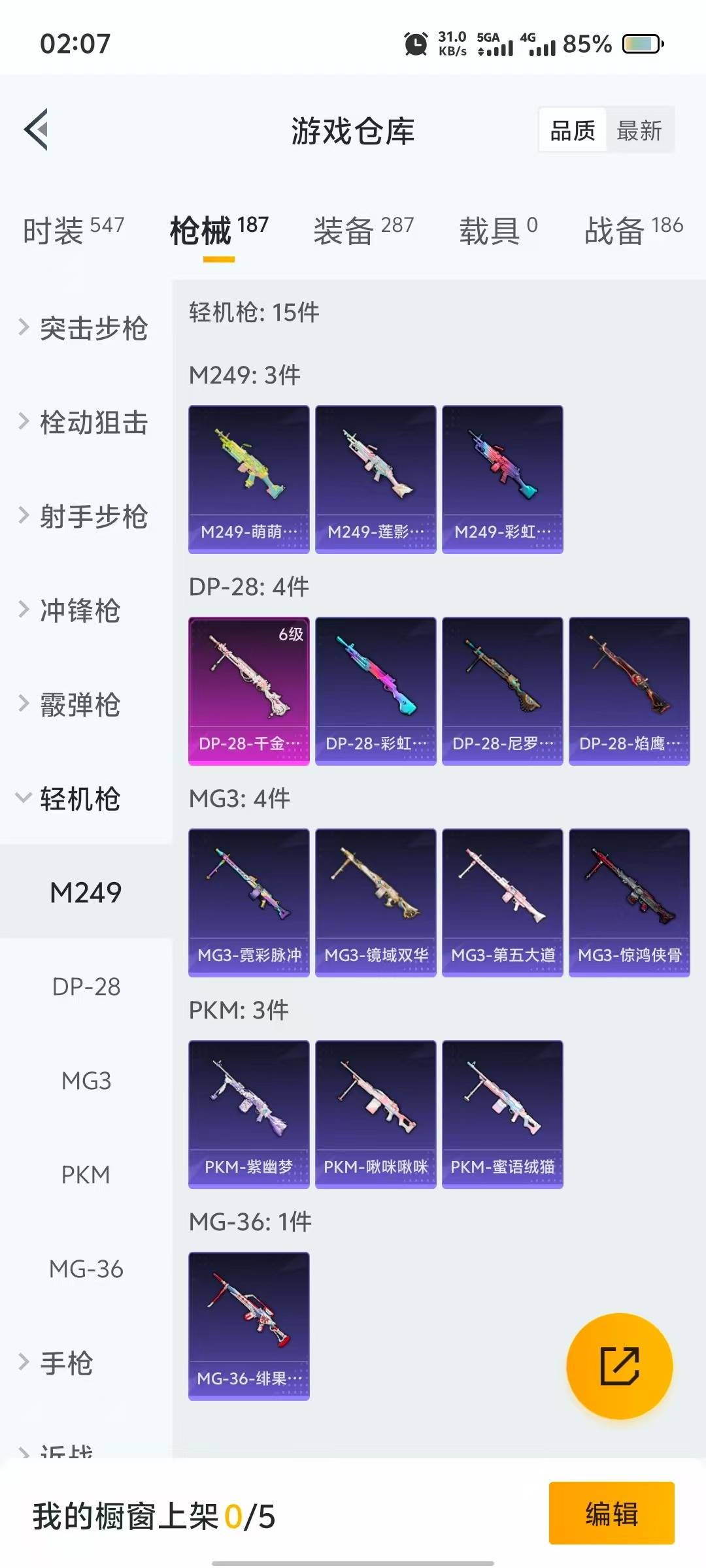Image resolution: width=706 pixels, height=1568 pixels.
Task: Select DP-28 in the side list
Action: pyautogui.click(x=86, y=987)
